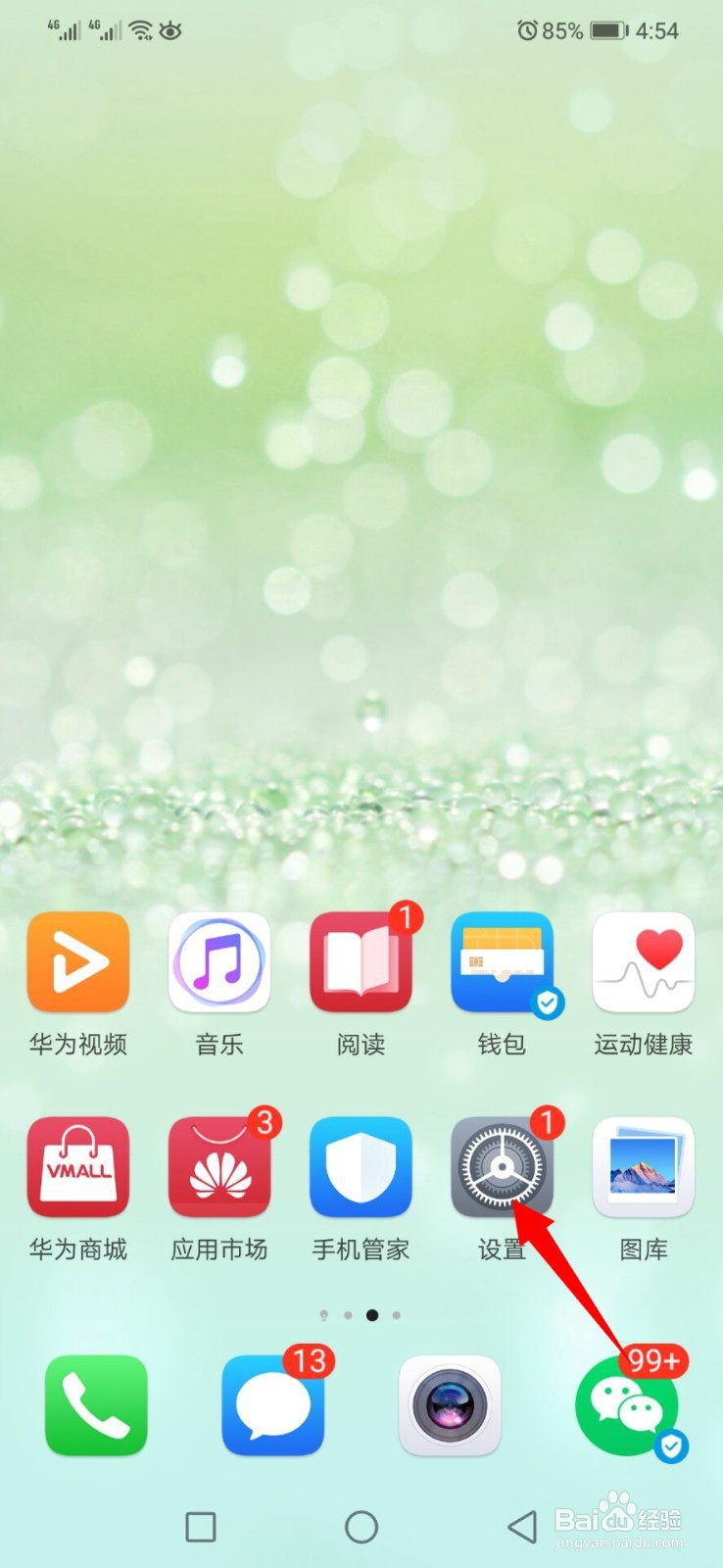
Task: Tap the battery indicator showing 85%
Action: (x=607, y=30)
